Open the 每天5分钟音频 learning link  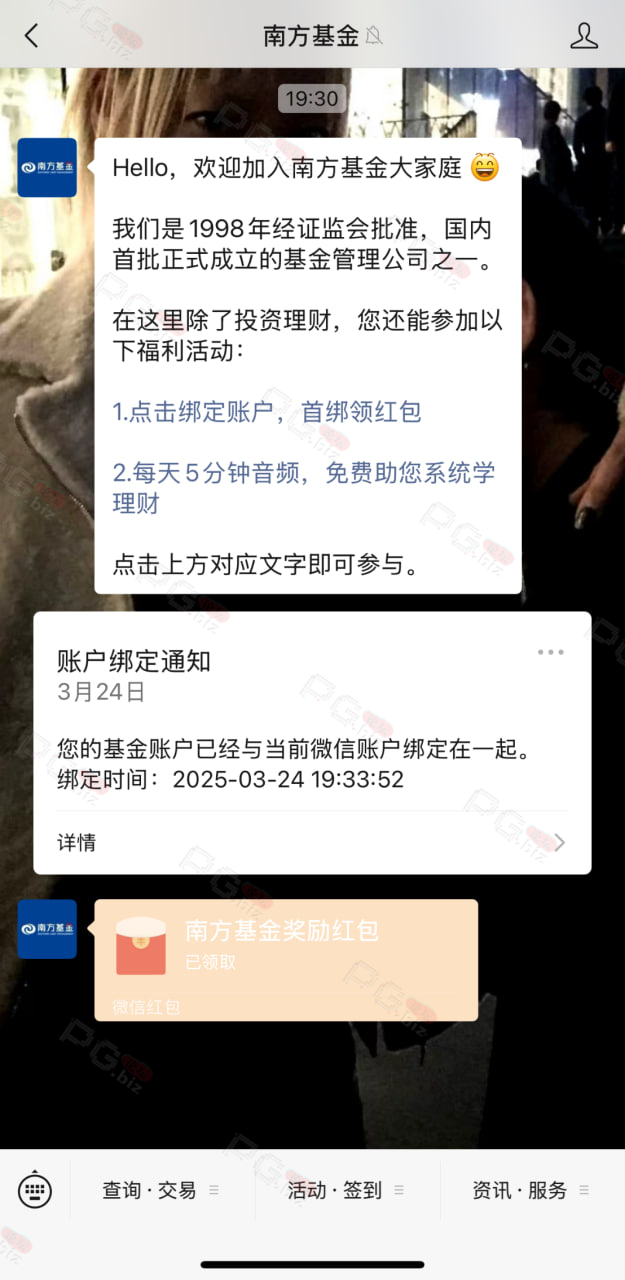304,487
